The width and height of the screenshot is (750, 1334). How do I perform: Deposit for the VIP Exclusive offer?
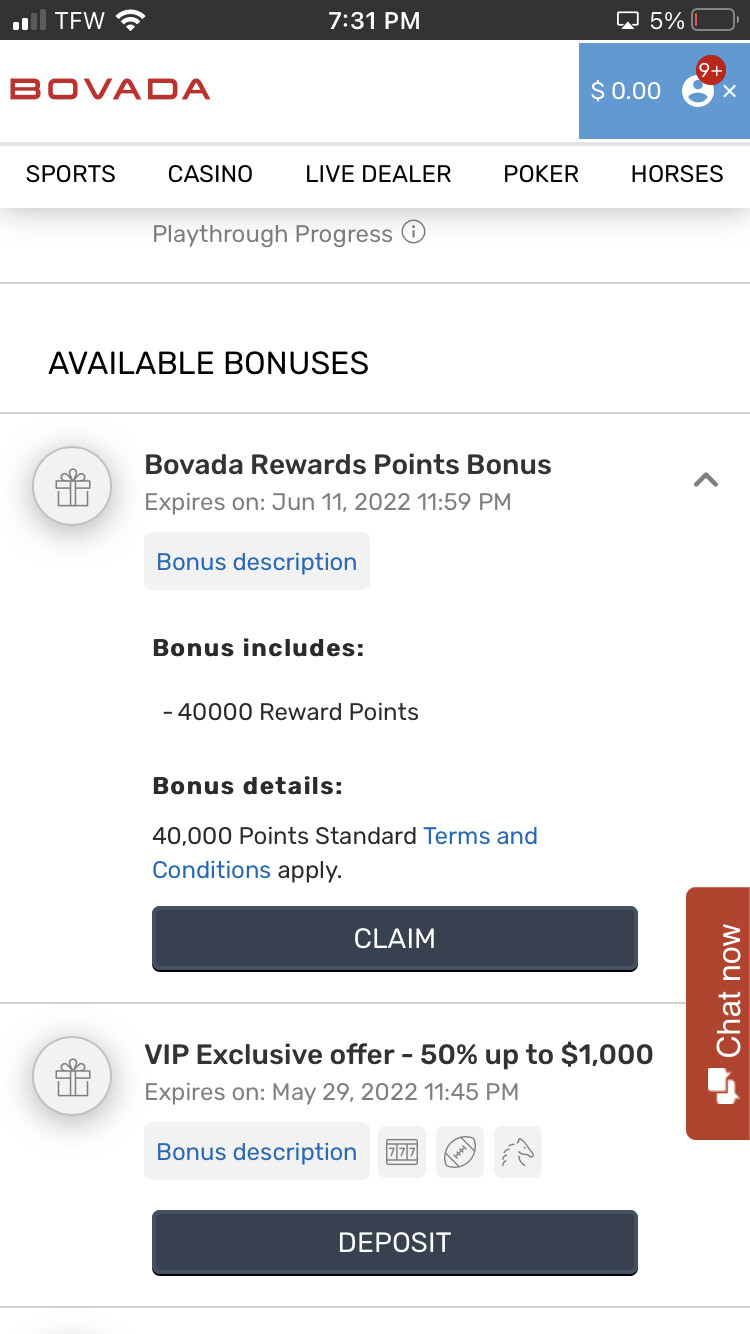[x=395, y=1242]
